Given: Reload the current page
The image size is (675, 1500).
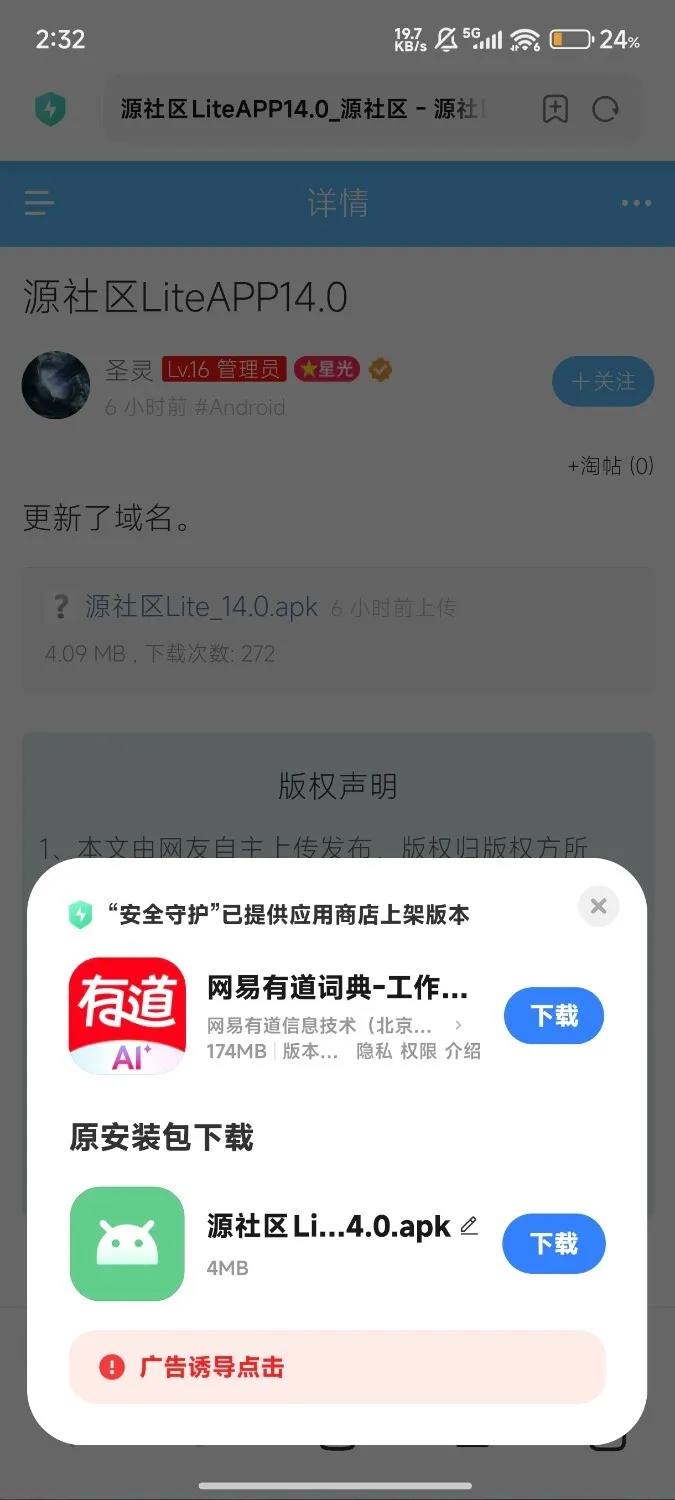Looking at the screenshot, I should (605, 109).
